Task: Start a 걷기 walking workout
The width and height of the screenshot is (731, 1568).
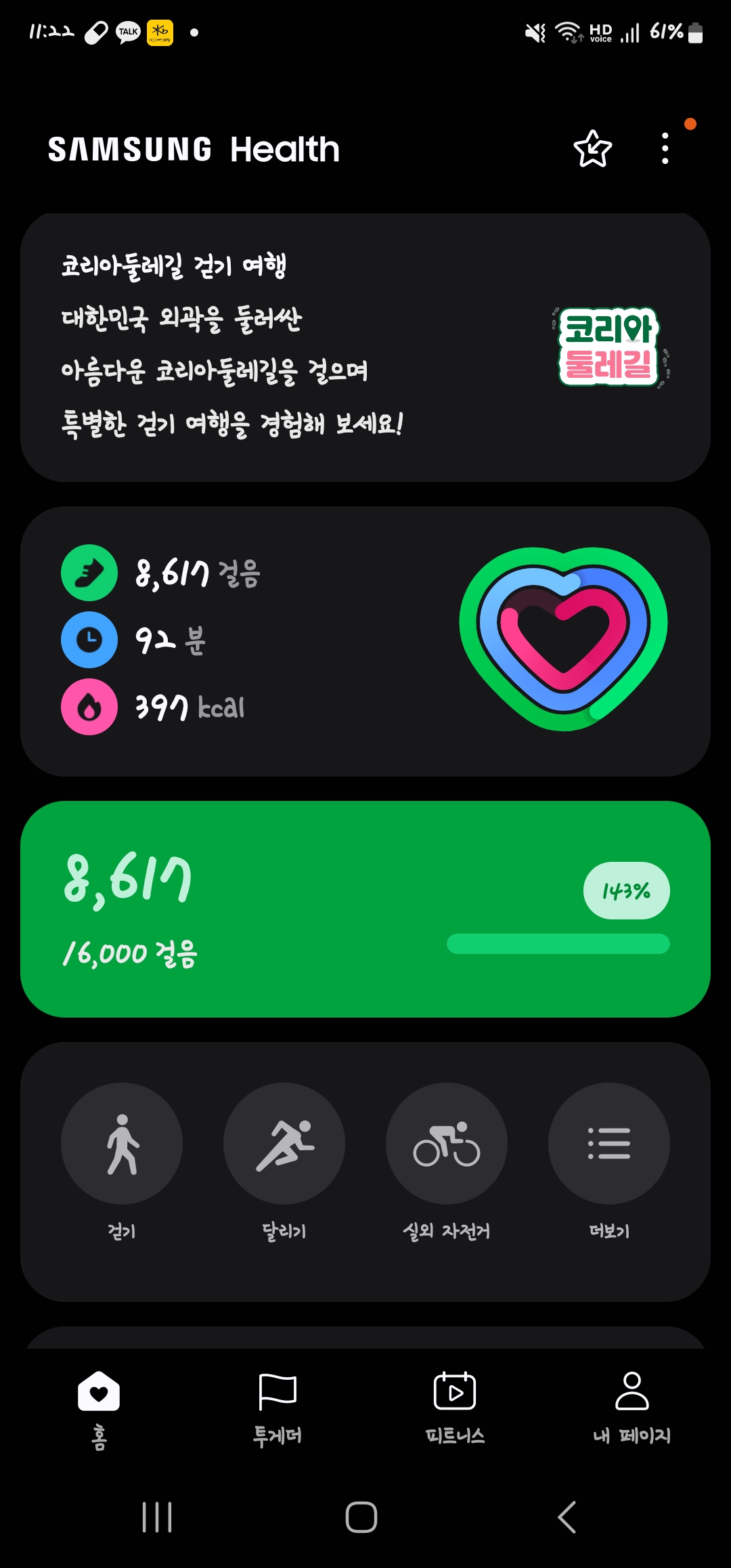Action: pyautogui.click(x=122, y=1144)
